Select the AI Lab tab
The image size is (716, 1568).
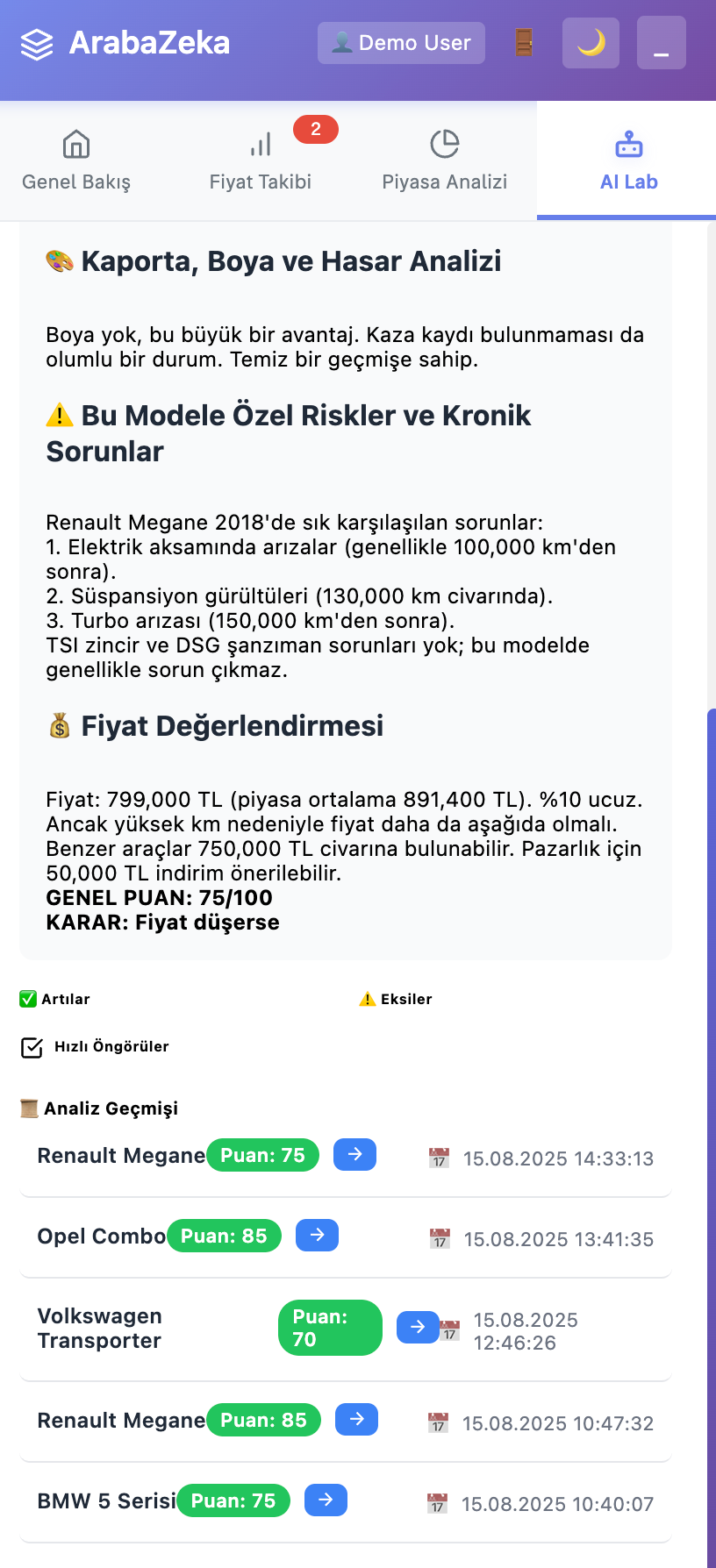coord(628,160)
